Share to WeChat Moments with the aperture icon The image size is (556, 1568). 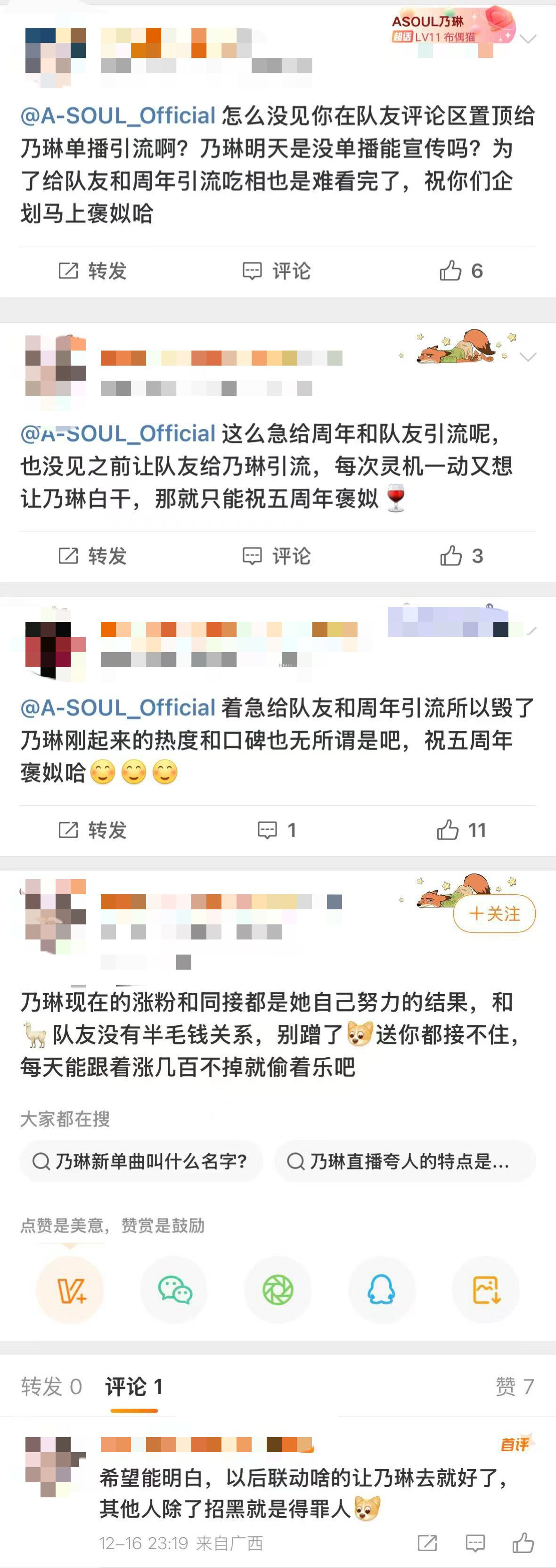[278, 1290]
